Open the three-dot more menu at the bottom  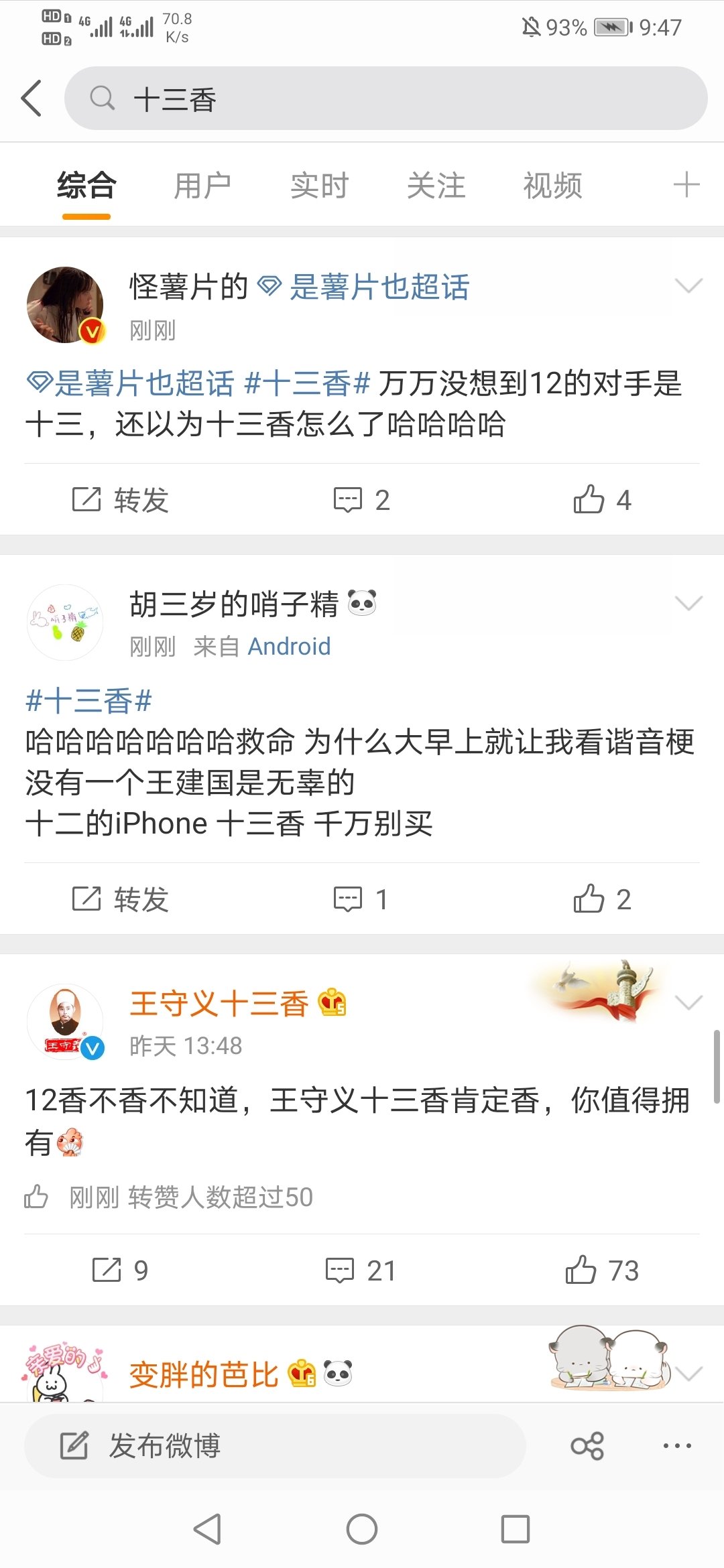[x=677, y=1445]
